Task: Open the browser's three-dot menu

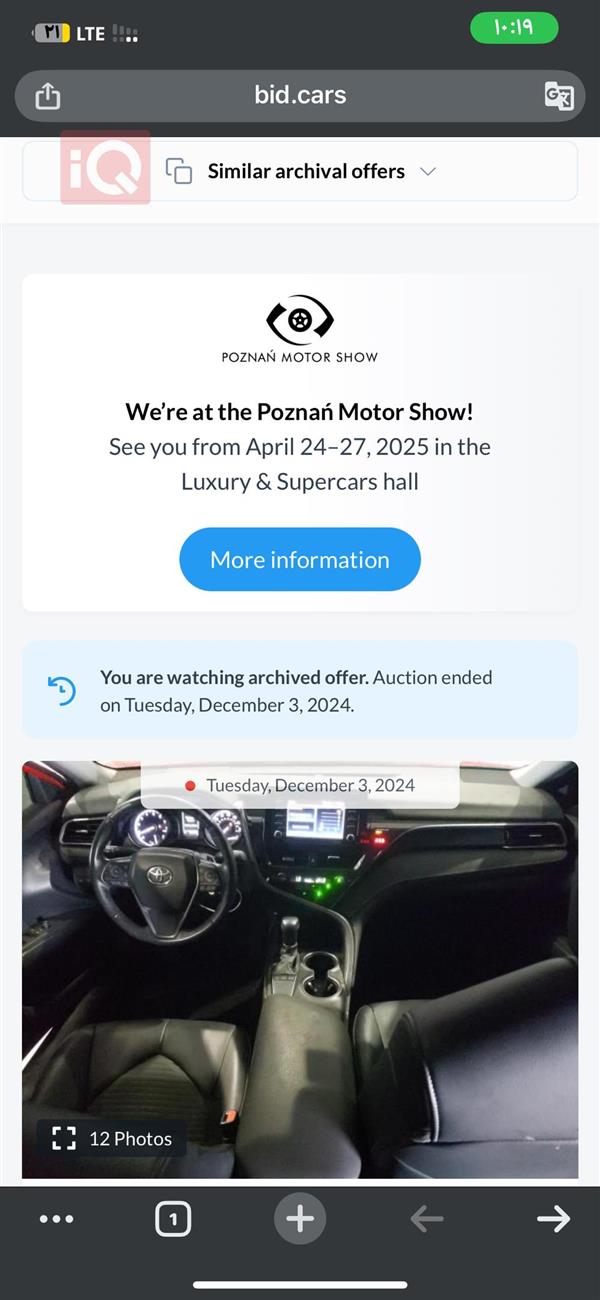Action: point(56,1219)
